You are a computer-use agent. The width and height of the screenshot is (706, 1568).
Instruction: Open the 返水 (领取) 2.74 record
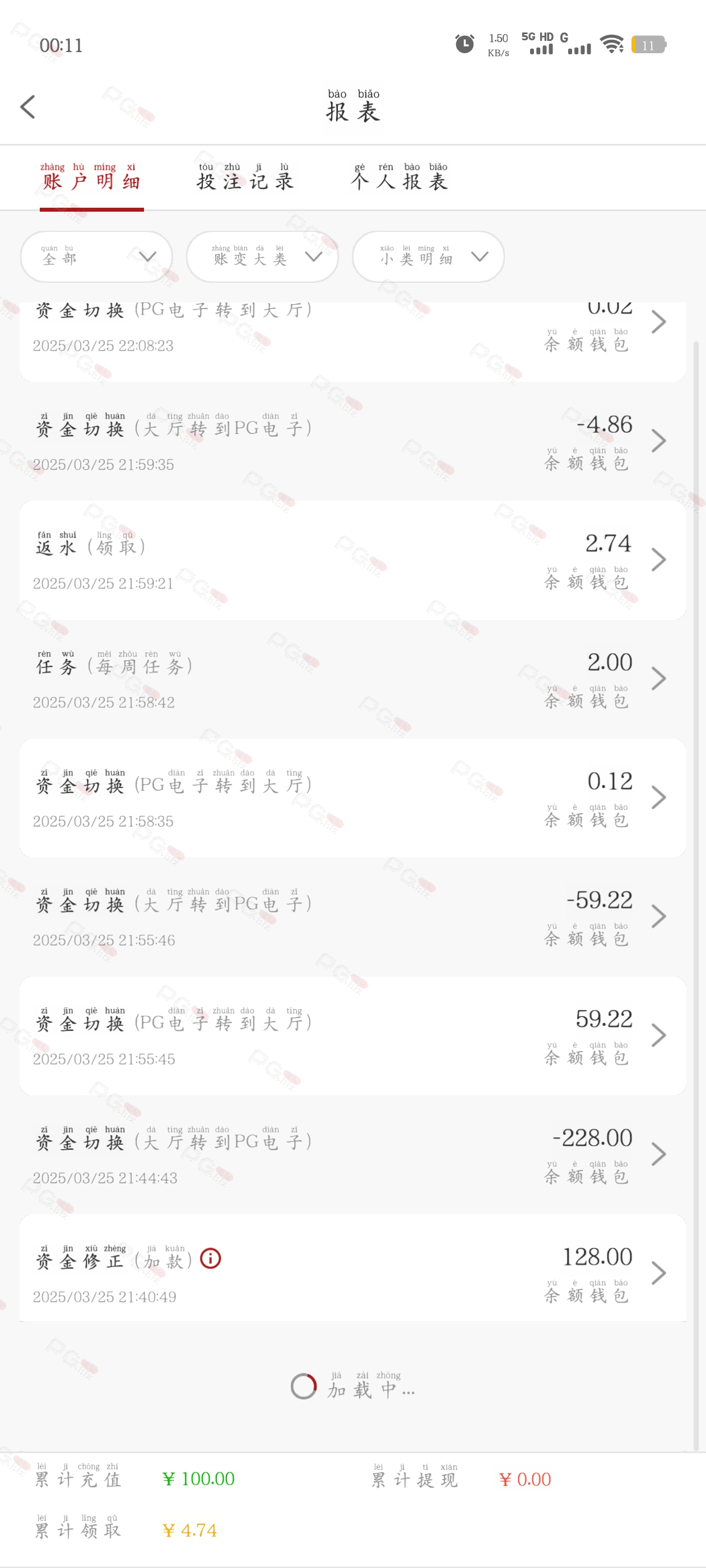pos(352,560)
